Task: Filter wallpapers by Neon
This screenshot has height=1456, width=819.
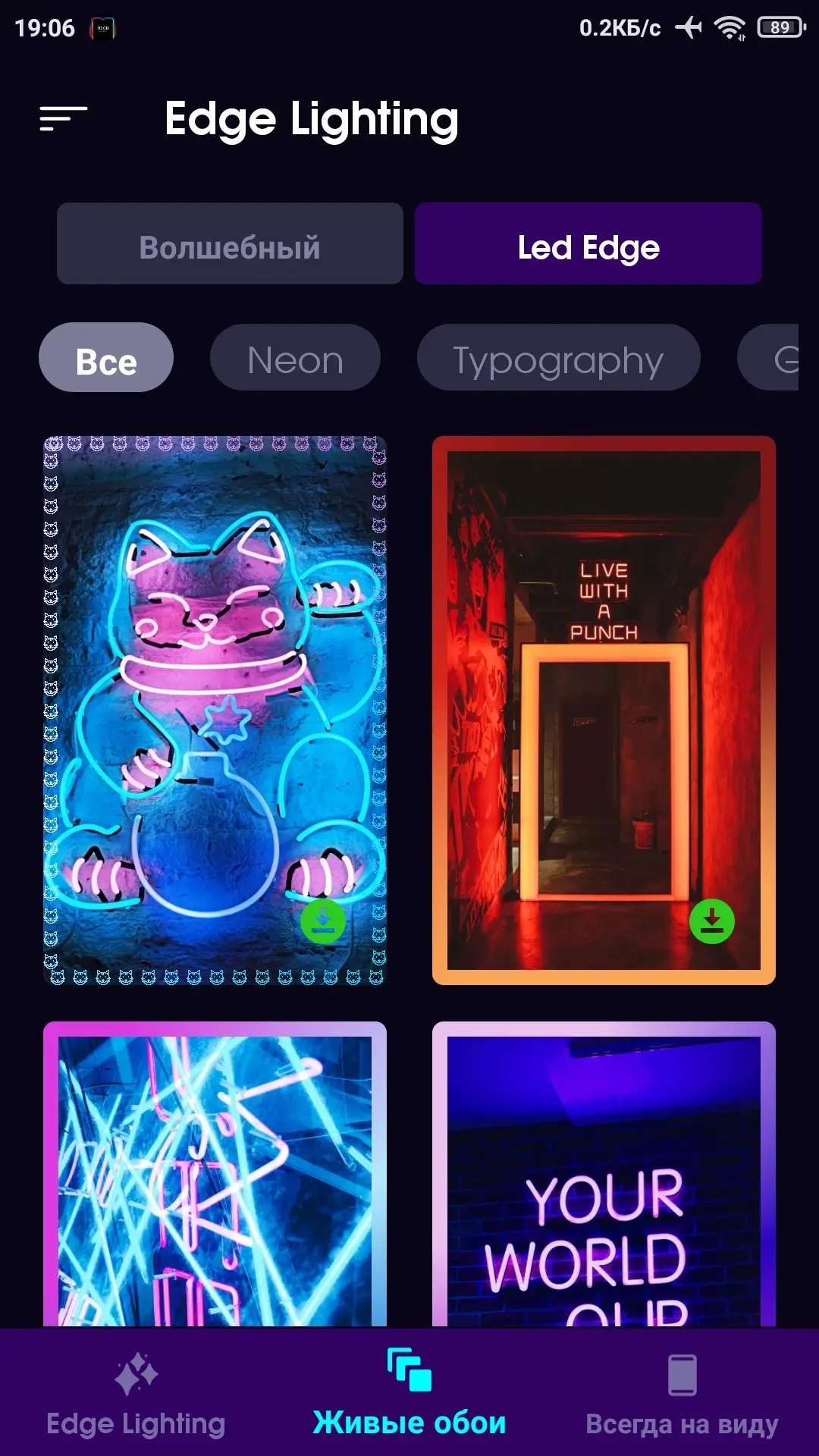Action: 295,357
